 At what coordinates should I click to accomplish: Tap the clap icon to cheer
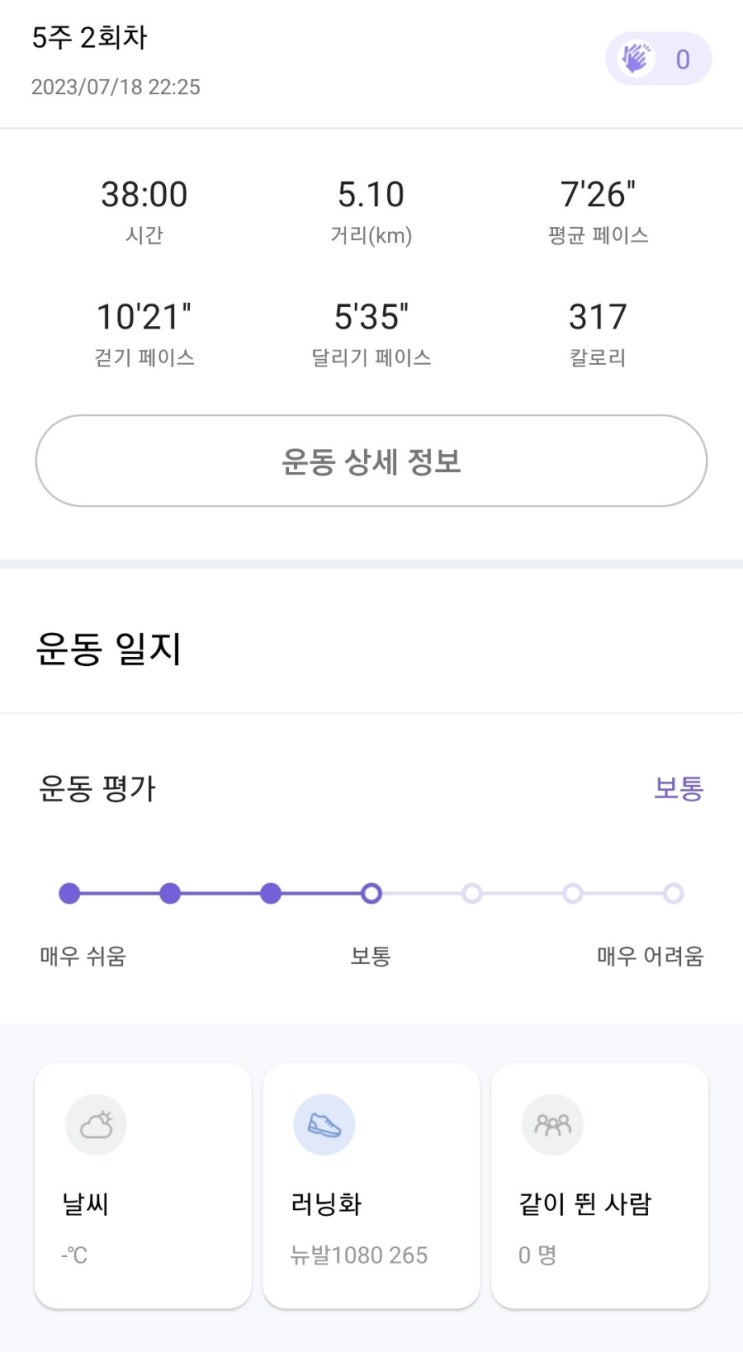click(x=636, y=59)
